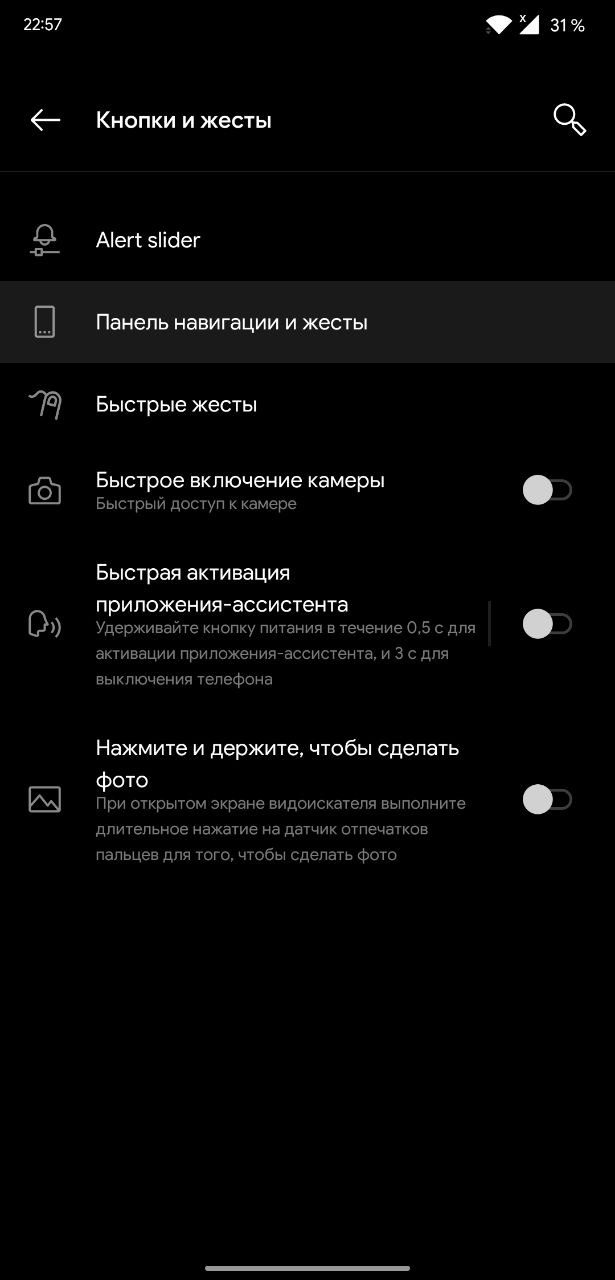
Task: Toggle Нажмите и держите, чтобы сделать фото
Action: [546, 799]
